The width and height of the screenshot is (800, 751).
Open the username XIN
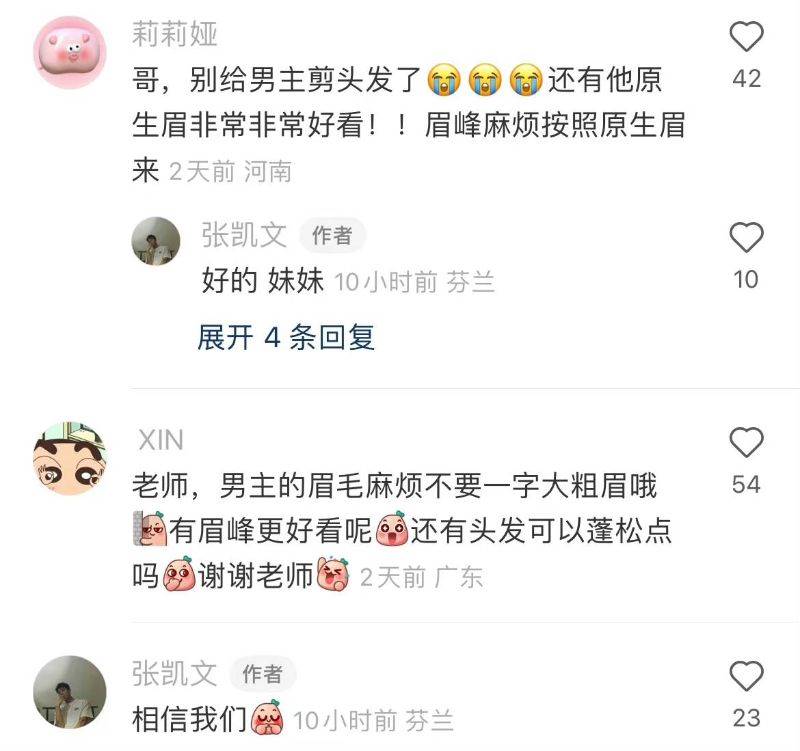[160, 440]
